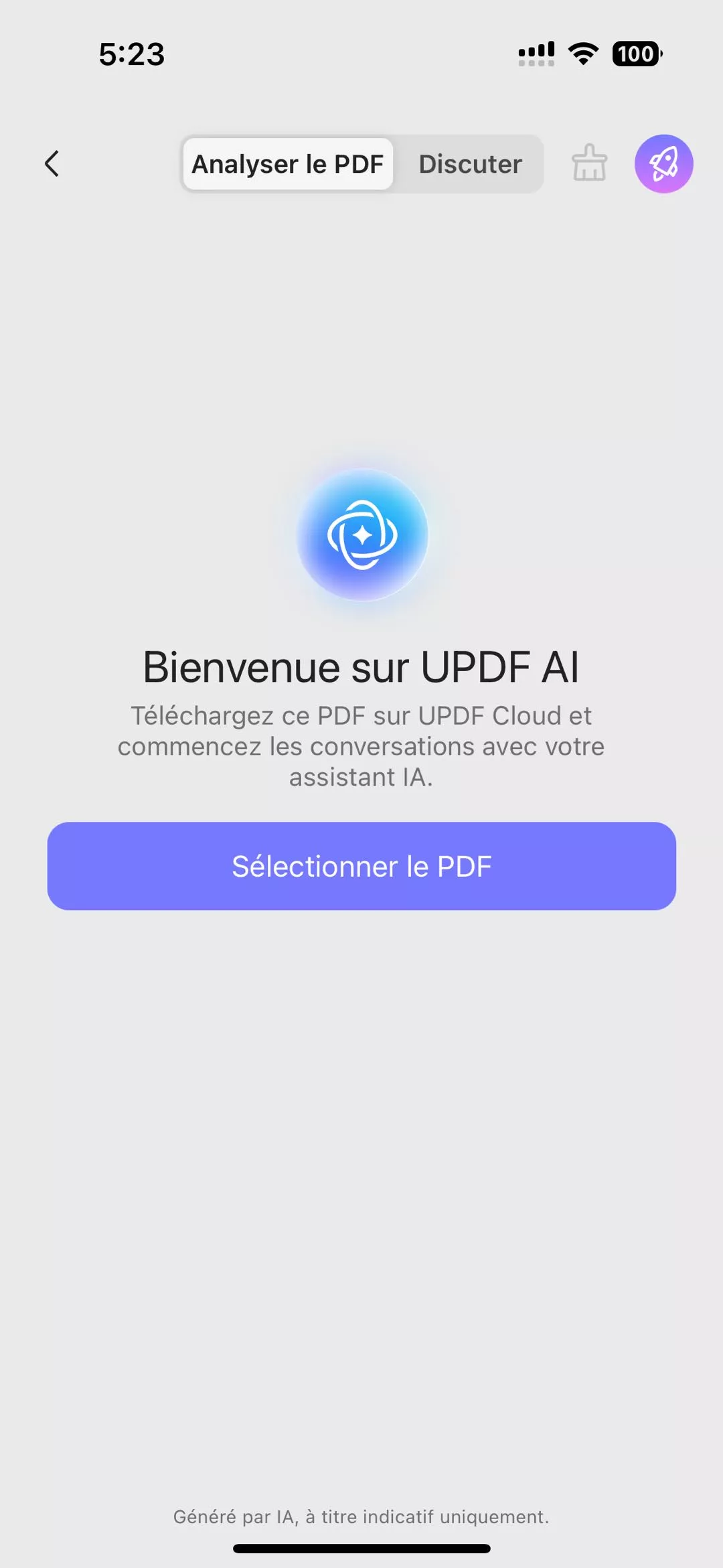Select the Analyser le PDF tab
The image size is (723, 1568).
click(288, 163)
